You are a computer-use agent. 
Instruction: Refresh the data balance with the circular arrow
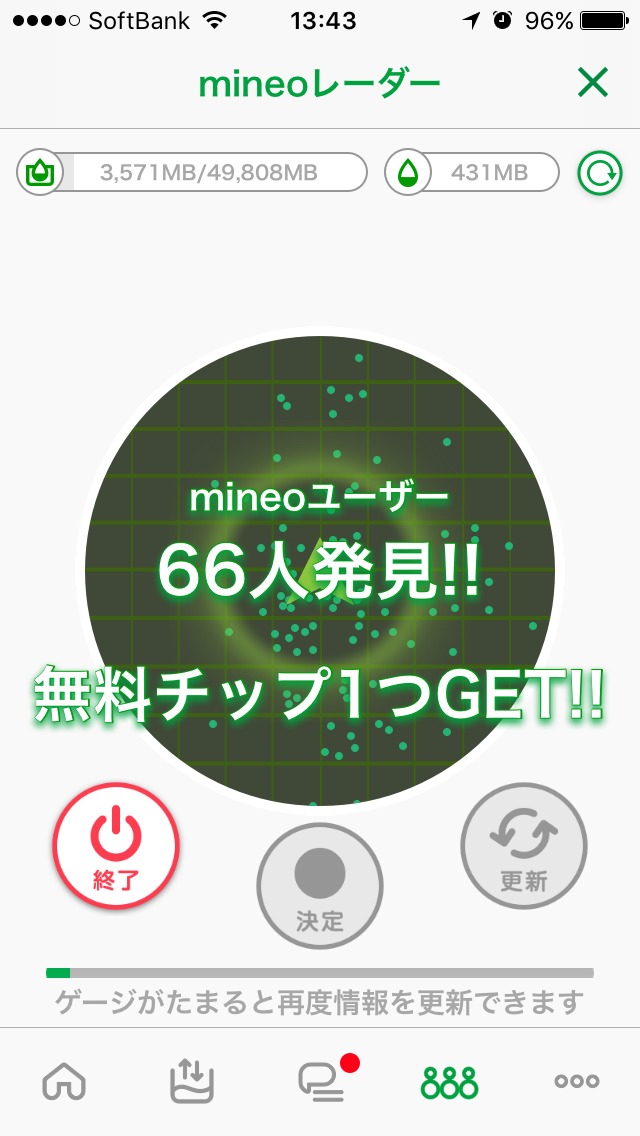(x=599, y=173)
